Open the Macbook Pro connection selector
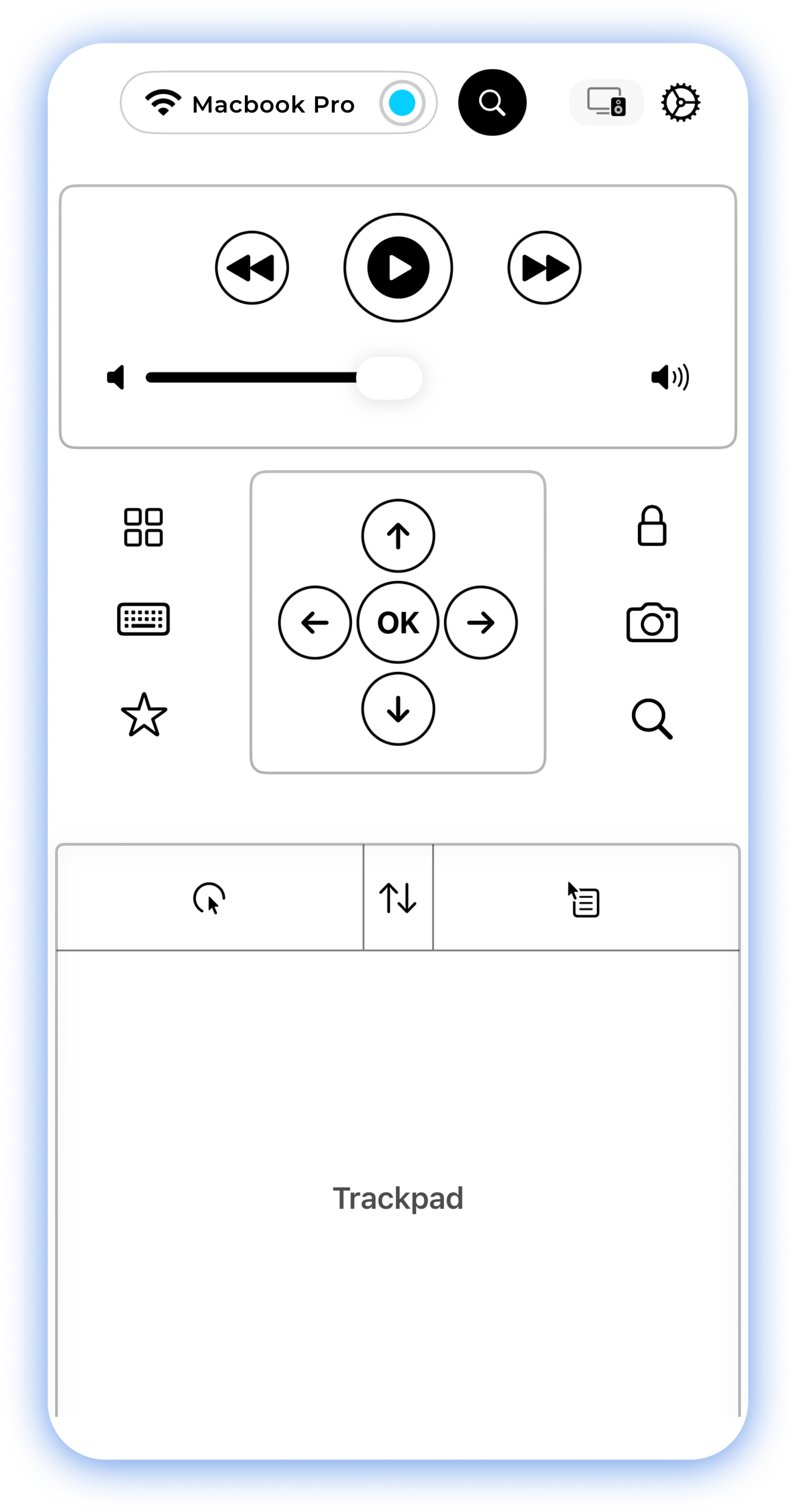 click(273, 103)
